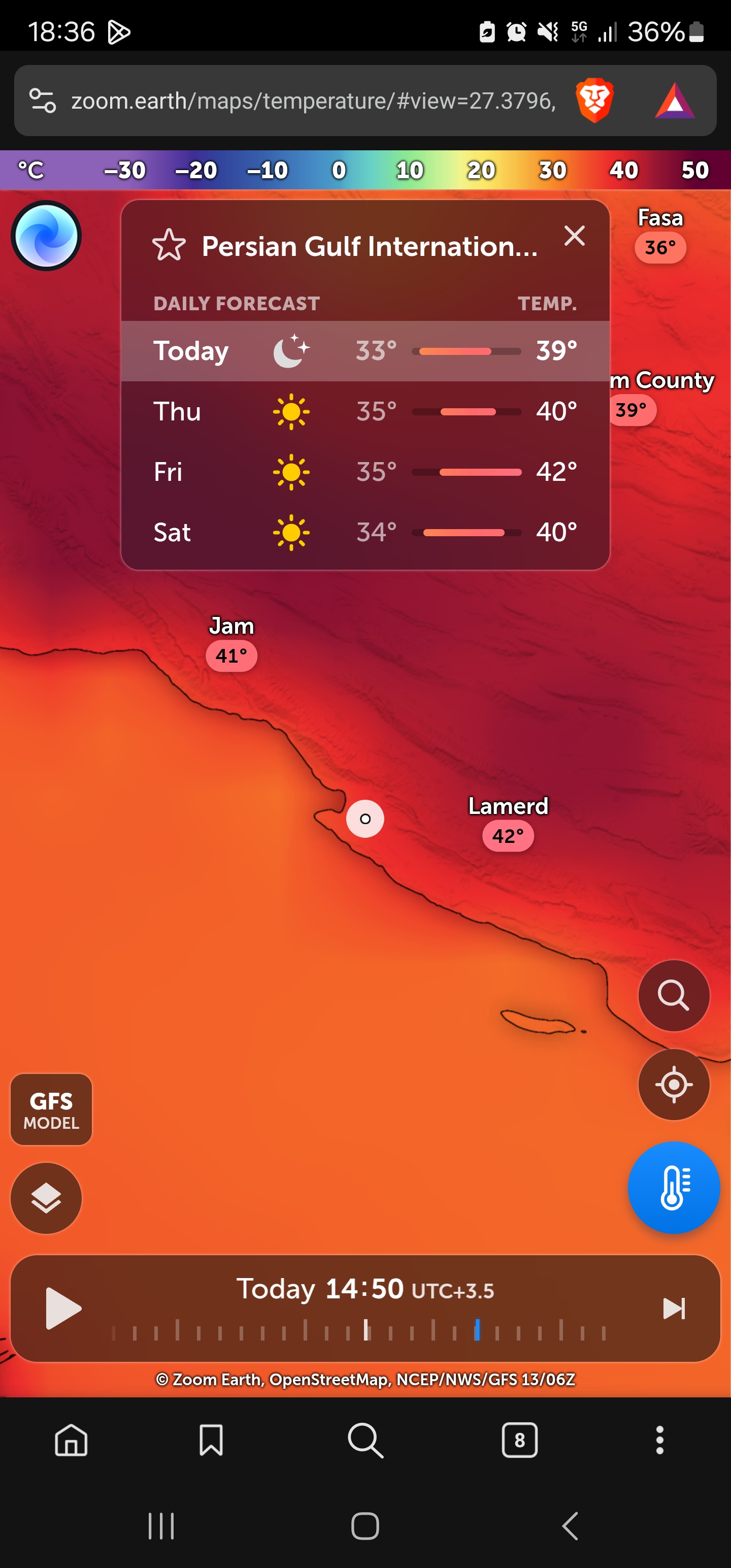
Task: Edit the zoom.earth address bar URL
Action: tap(313, 101)
